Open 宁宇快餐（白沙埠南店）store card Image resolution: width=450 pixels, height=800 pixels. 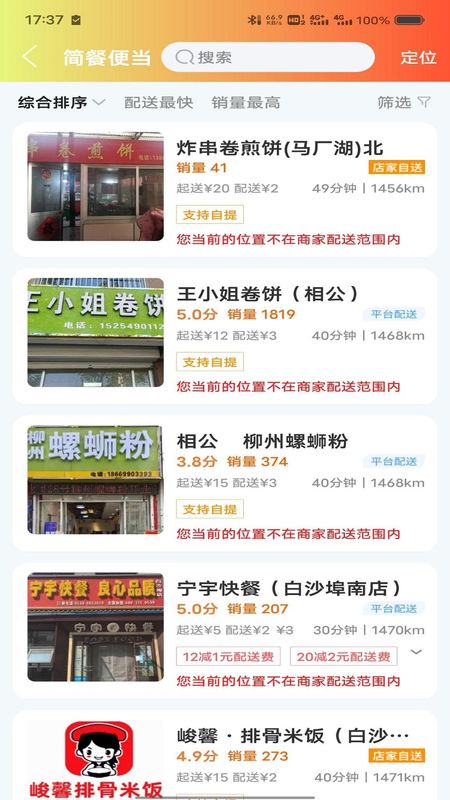point(224,631)
